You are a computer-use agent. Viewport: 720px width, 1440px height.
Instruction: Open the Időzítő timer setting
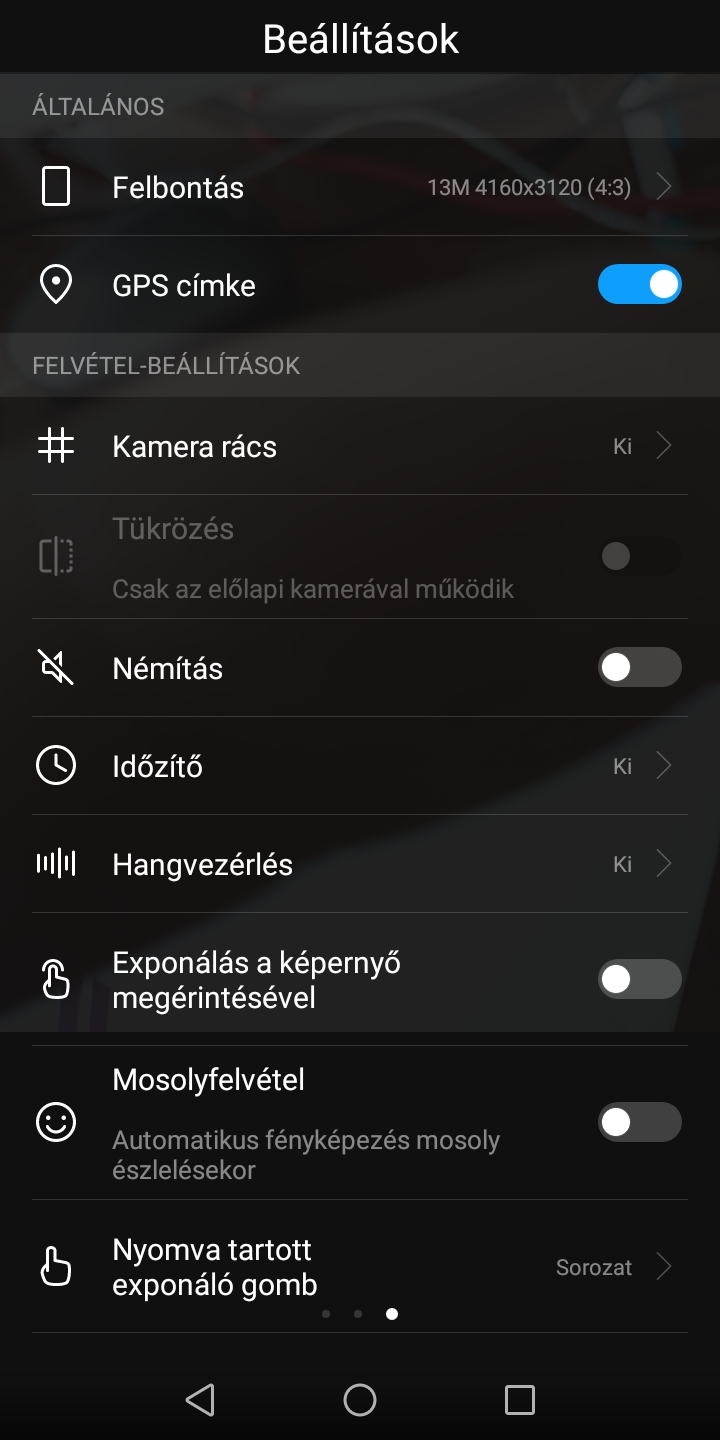pos(360,766)
